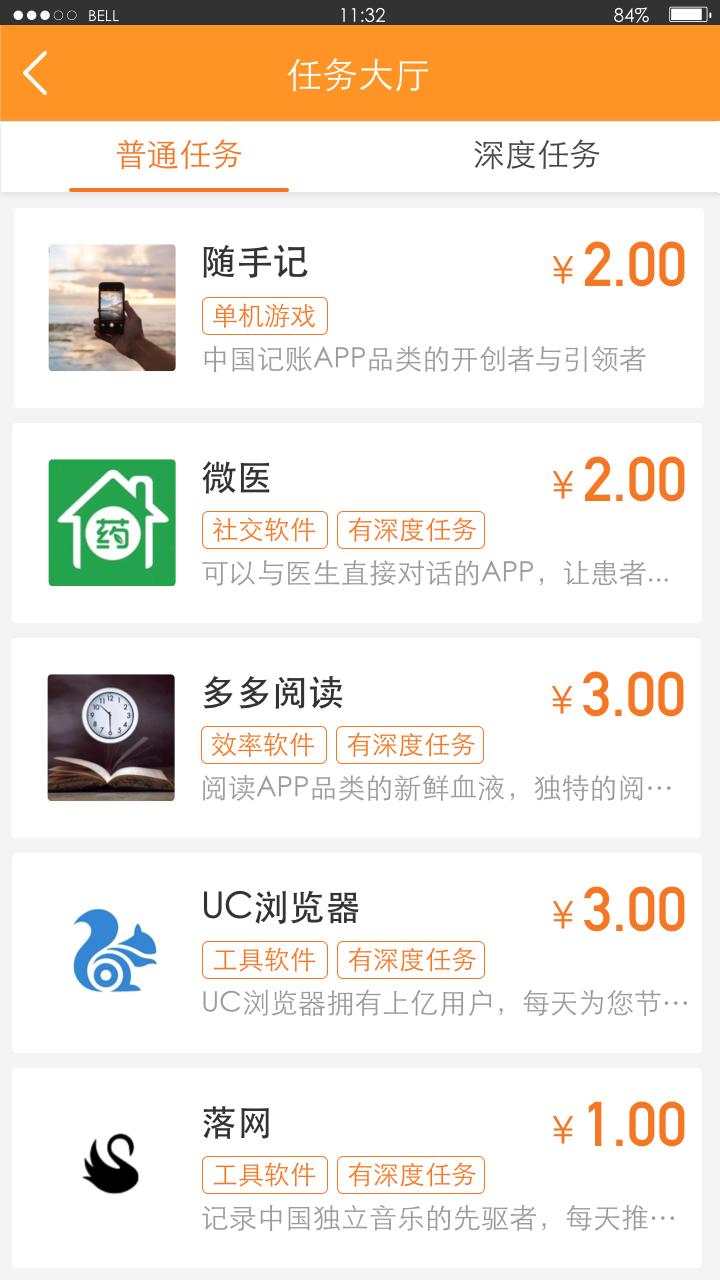Select the 普通任务 tab

[180, 156]
